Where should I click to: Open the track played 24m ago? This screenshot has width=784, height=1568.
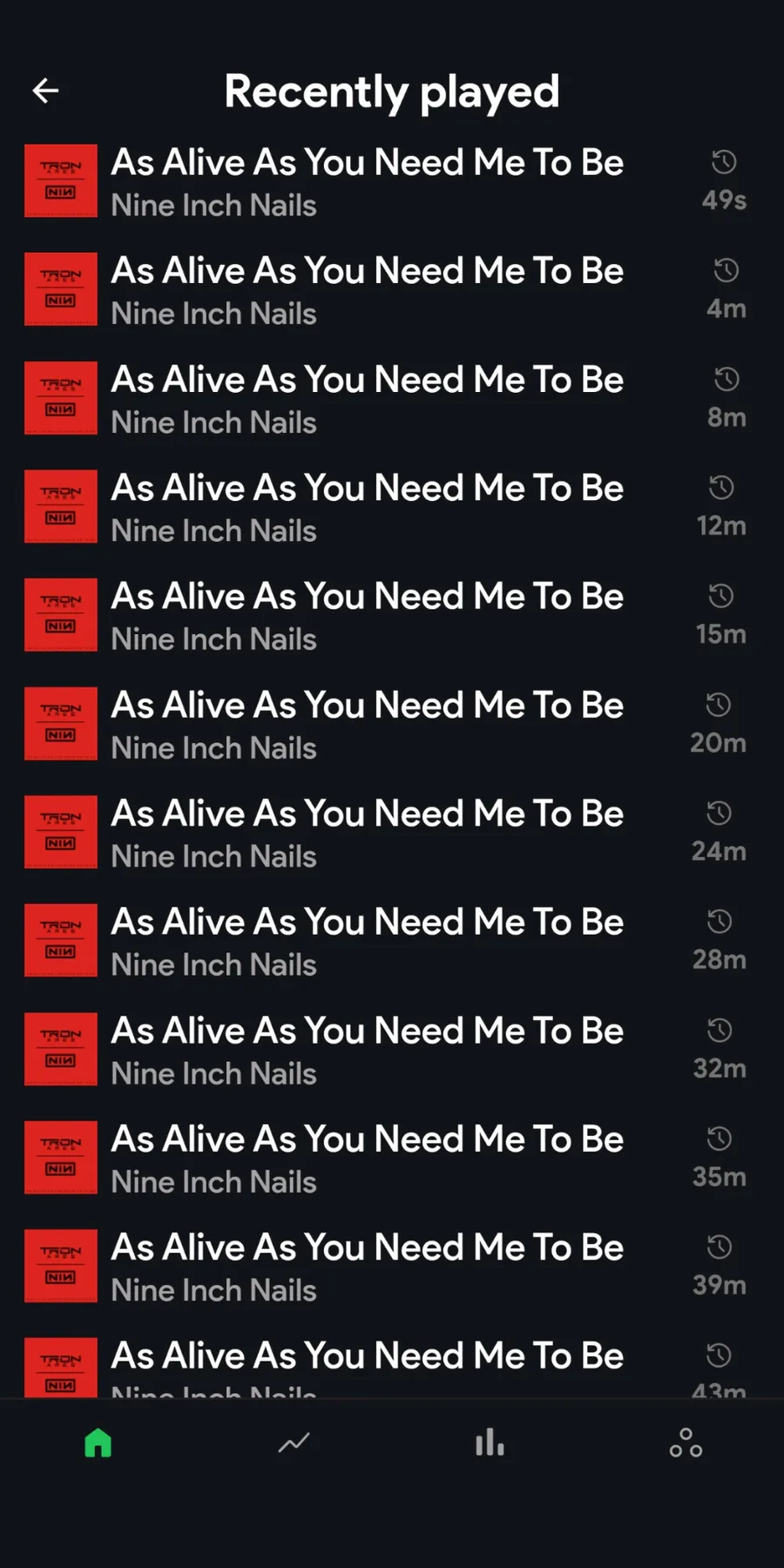tap(392, 832)
